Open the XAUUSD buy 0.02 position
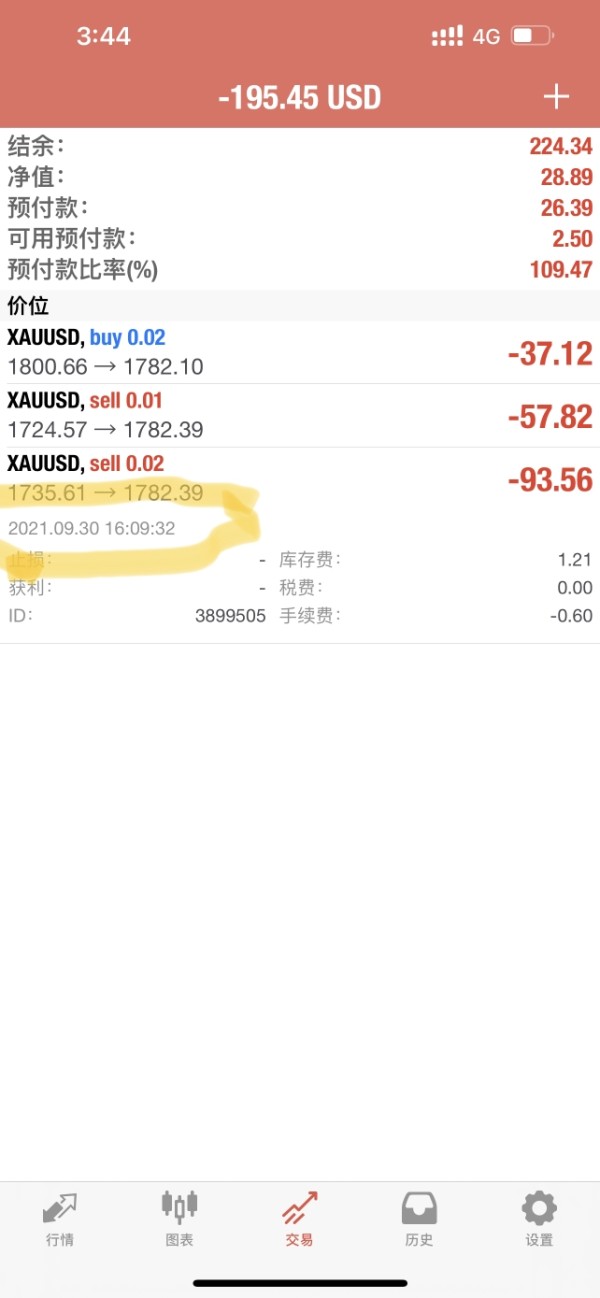 pos(300,352)
